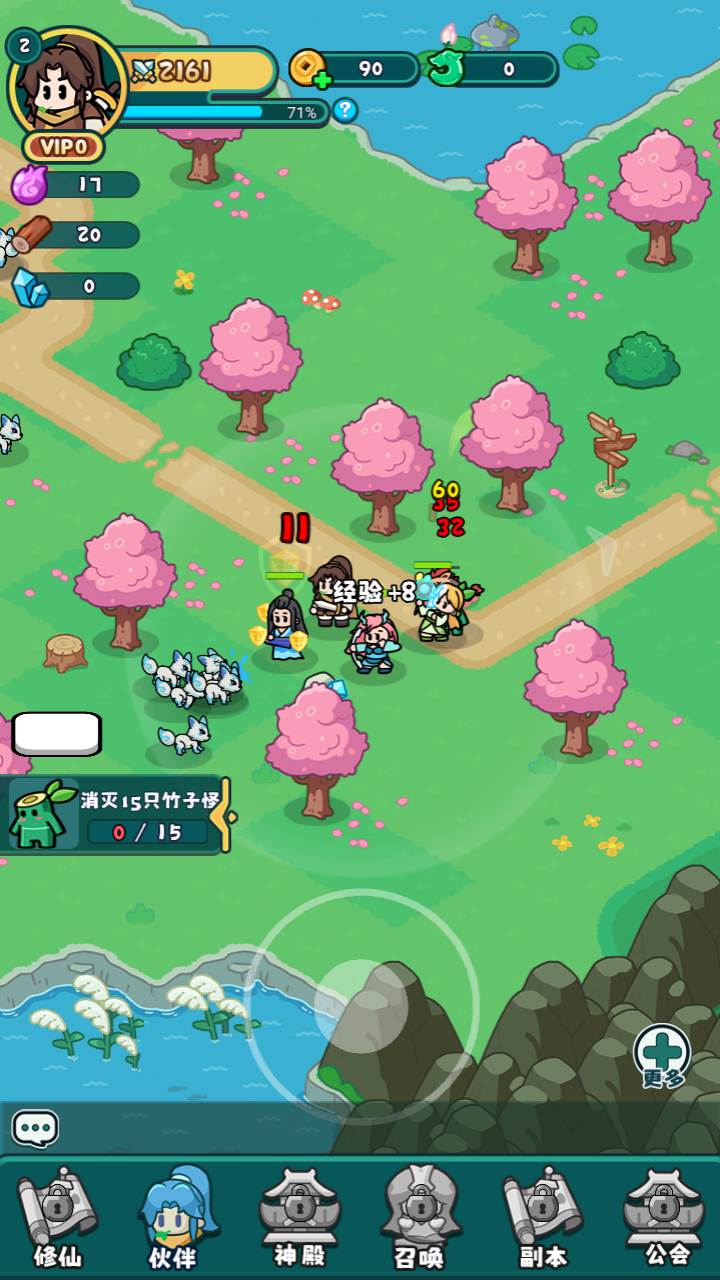Screen dimensions: 720x1280
Task: Open the 更多 menu
Action: pyautogui.click(x=663, y=1056)
